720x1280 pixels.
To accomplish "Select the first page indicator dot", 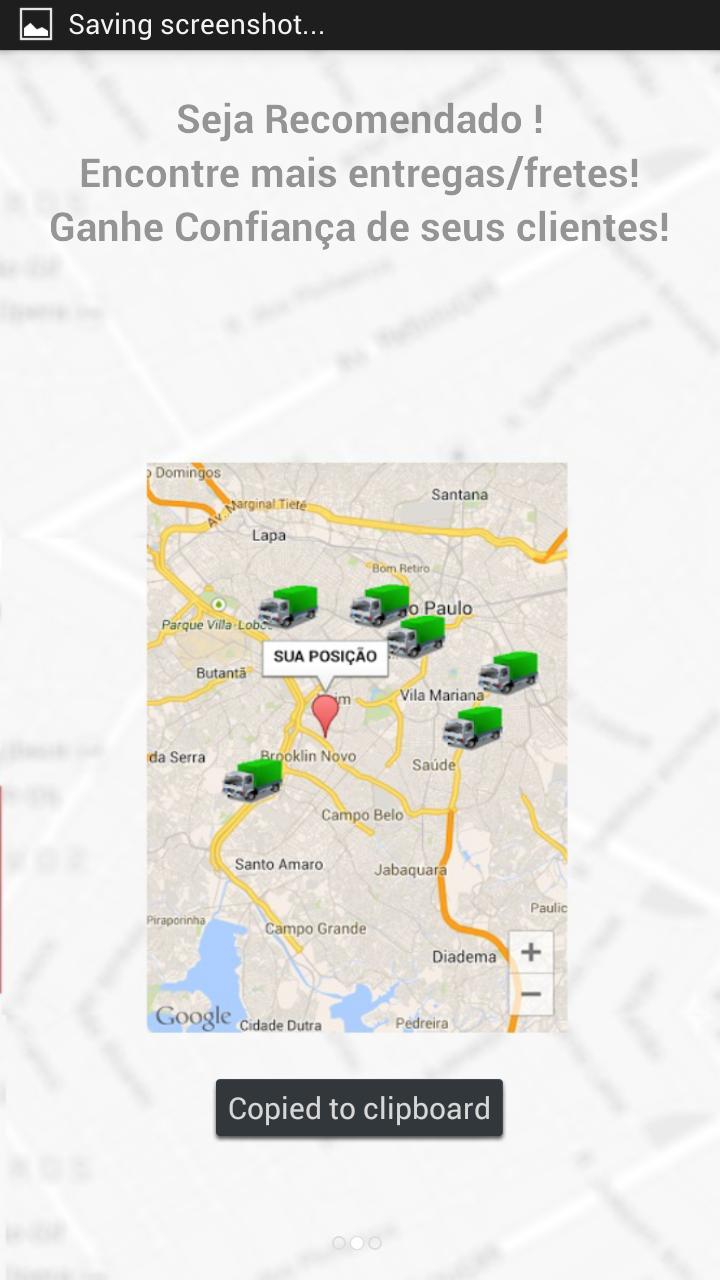I will tap(339, 1243).
